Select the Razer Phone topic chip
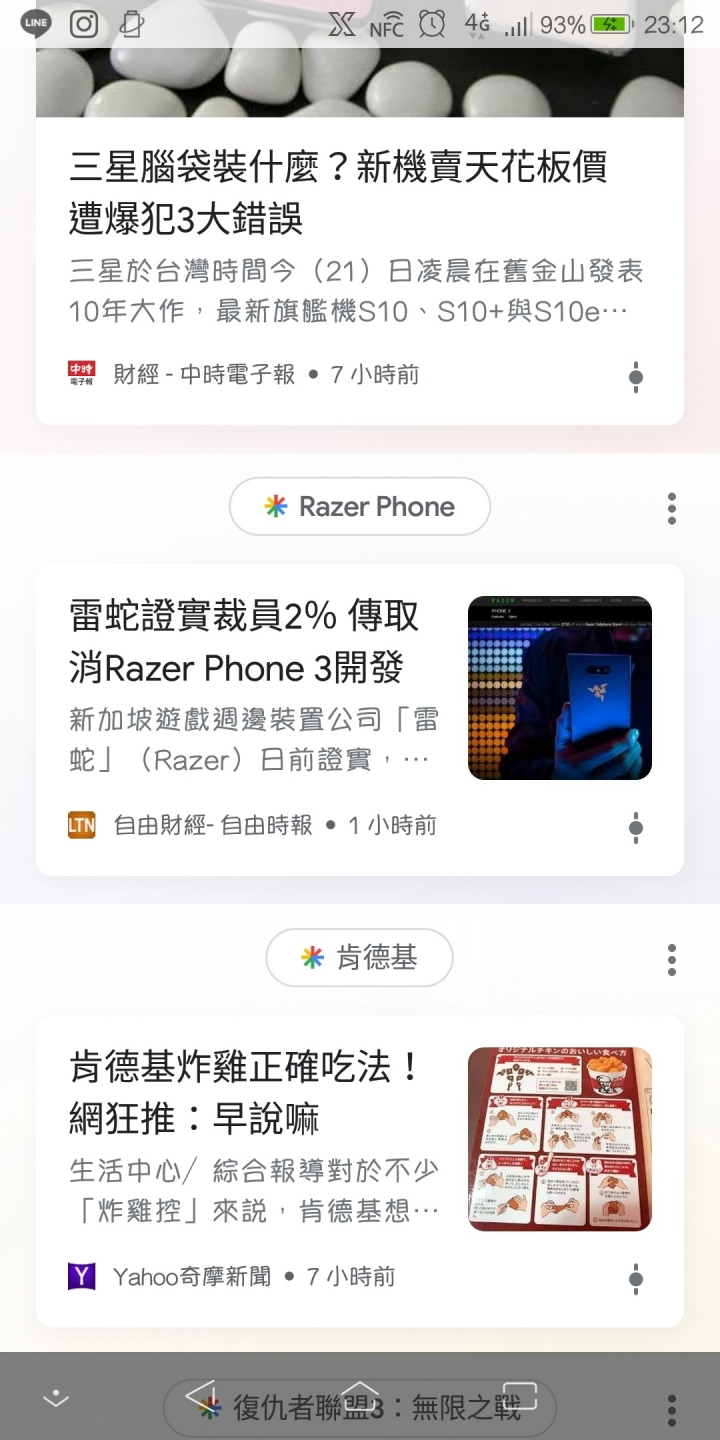720x1440 pixels. click(x=360, y=507)
